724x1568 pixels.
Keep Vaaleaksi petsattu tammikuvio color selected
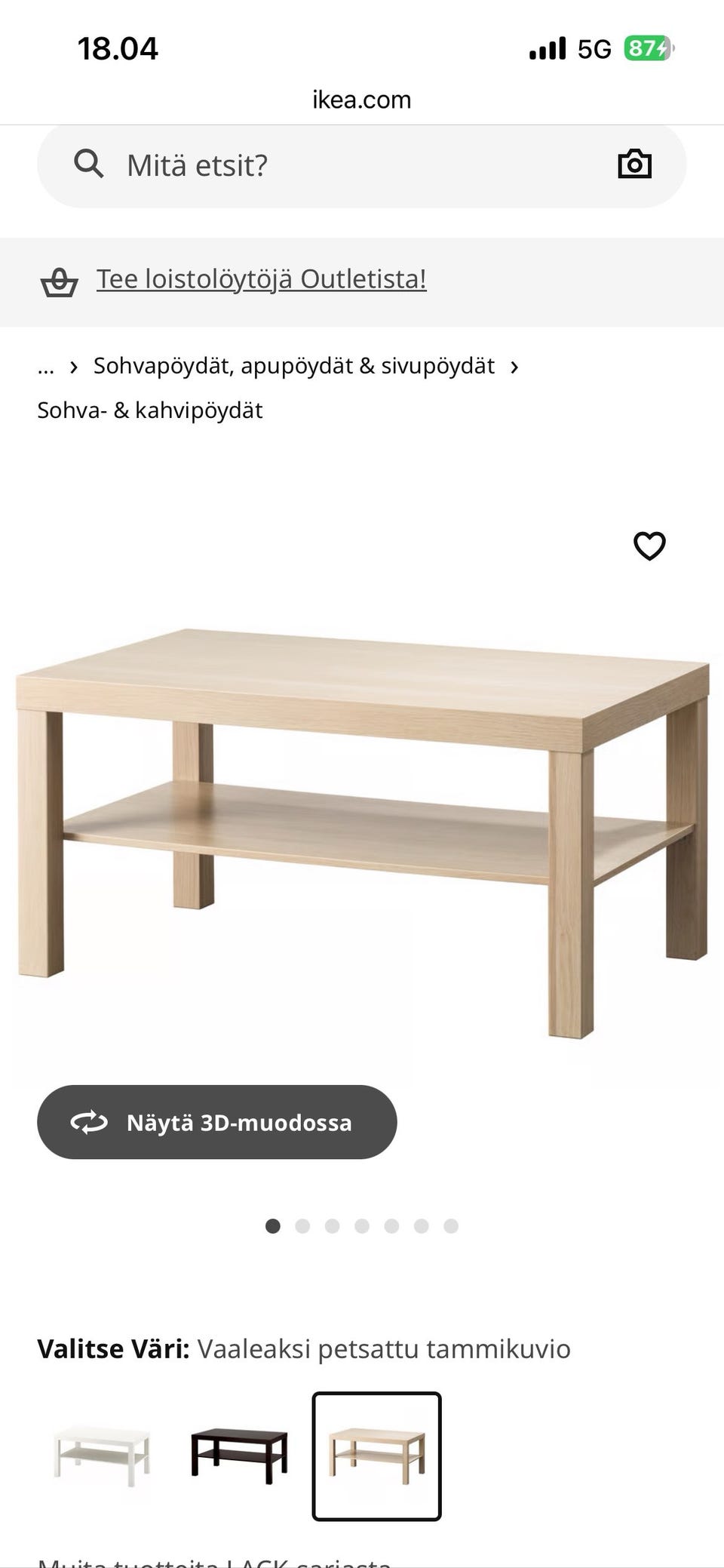[376, 1457]
